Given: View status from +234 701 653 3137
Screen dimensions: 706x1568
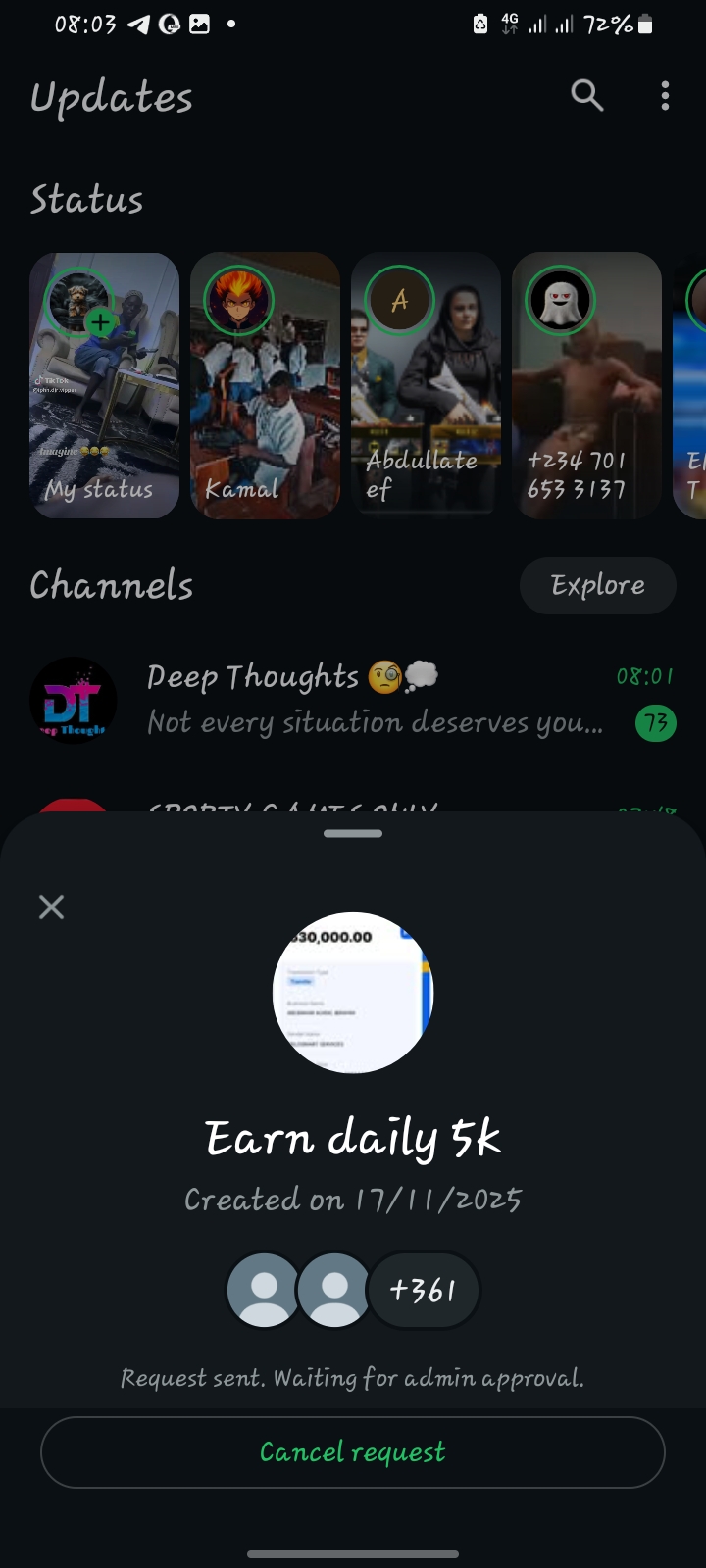Looking at the screenshot, I should 586,384.
